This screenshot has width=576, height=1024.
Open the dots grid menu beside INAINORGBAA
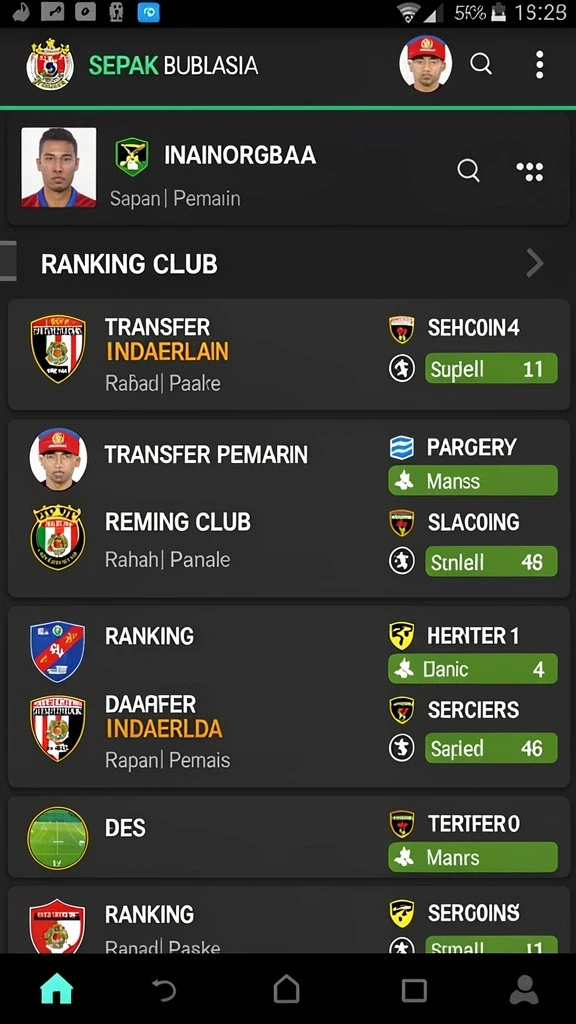(x=529, y=171)
